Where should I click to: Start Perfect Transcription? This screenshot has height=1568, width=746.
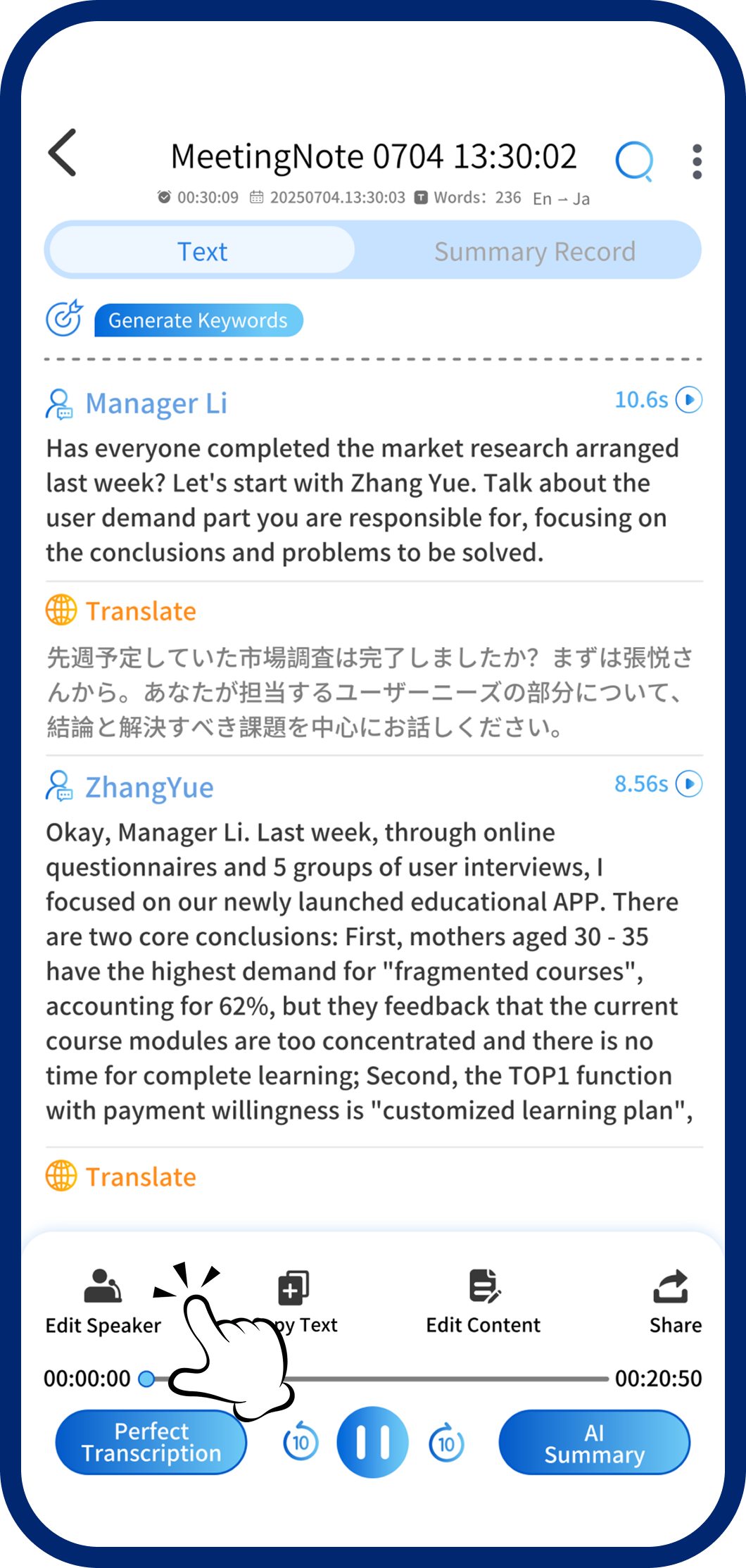[x=151, y=1442]
